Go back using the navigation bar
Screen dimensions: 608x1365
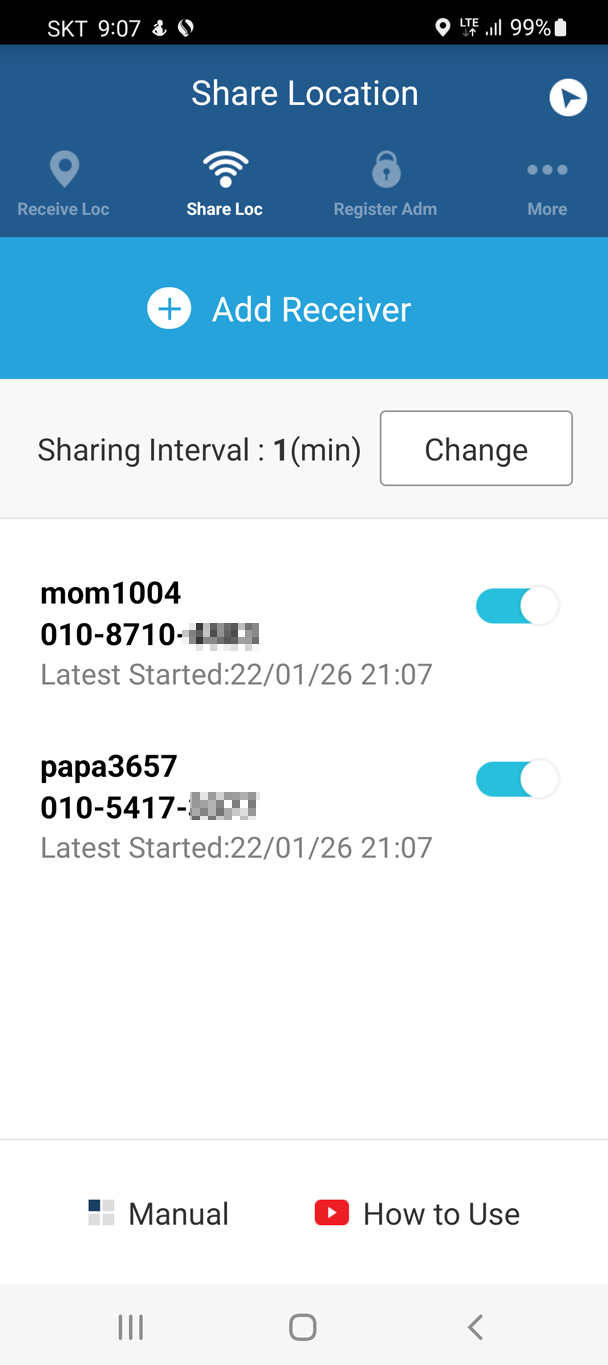(475, 1327)
